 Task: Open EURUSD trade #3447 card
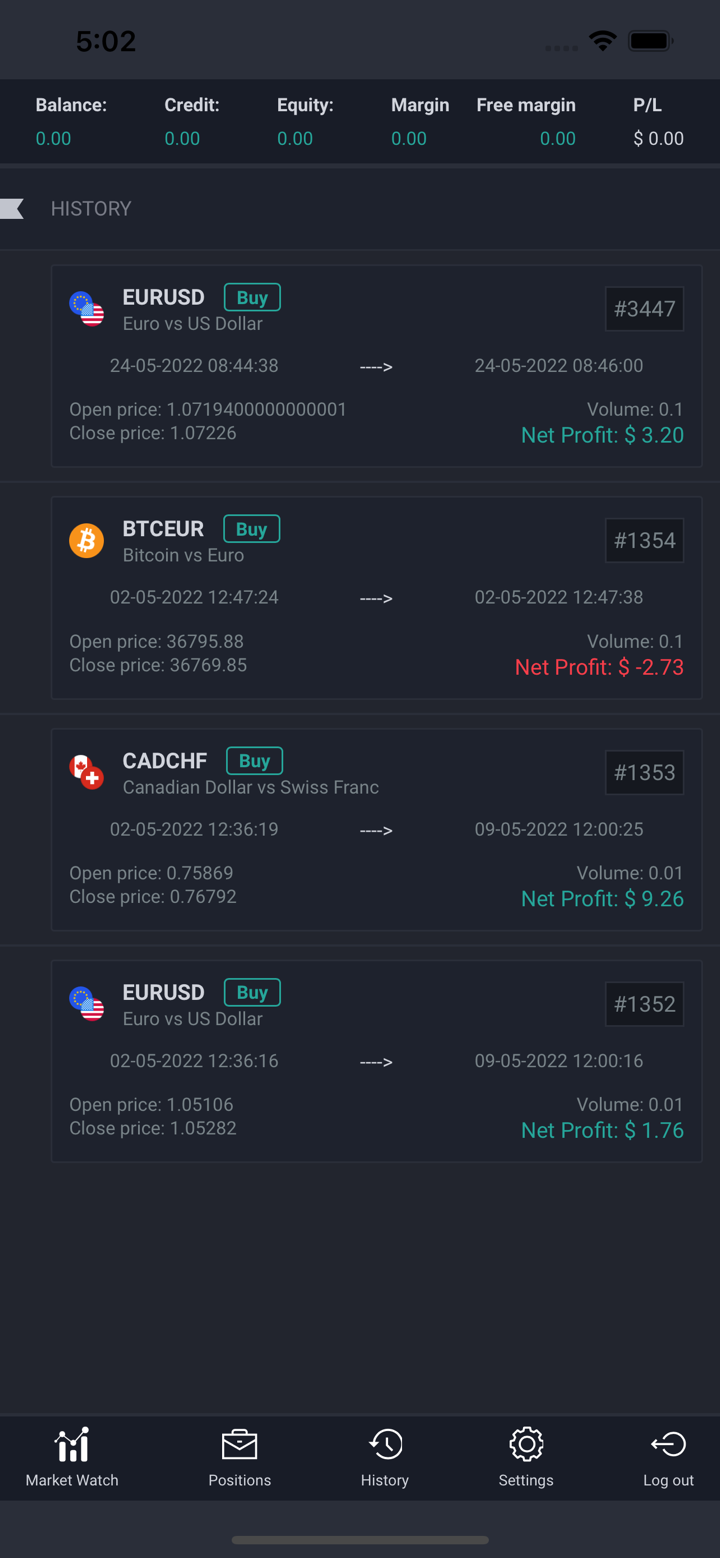coord(376,366)
